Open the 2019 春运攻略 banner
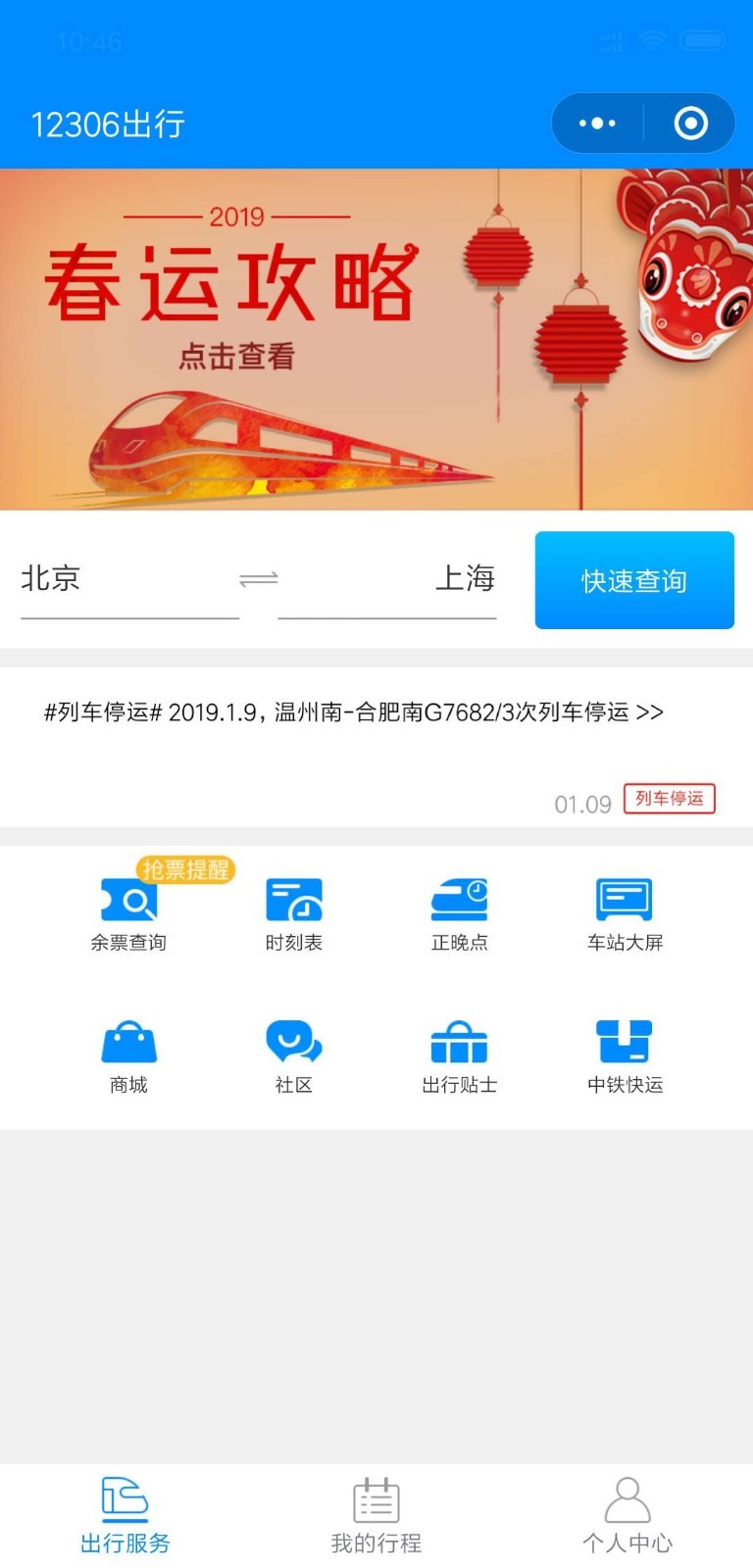Viewport: 753px width, 1568px height. pyautogui.click(x=376, y=339)
